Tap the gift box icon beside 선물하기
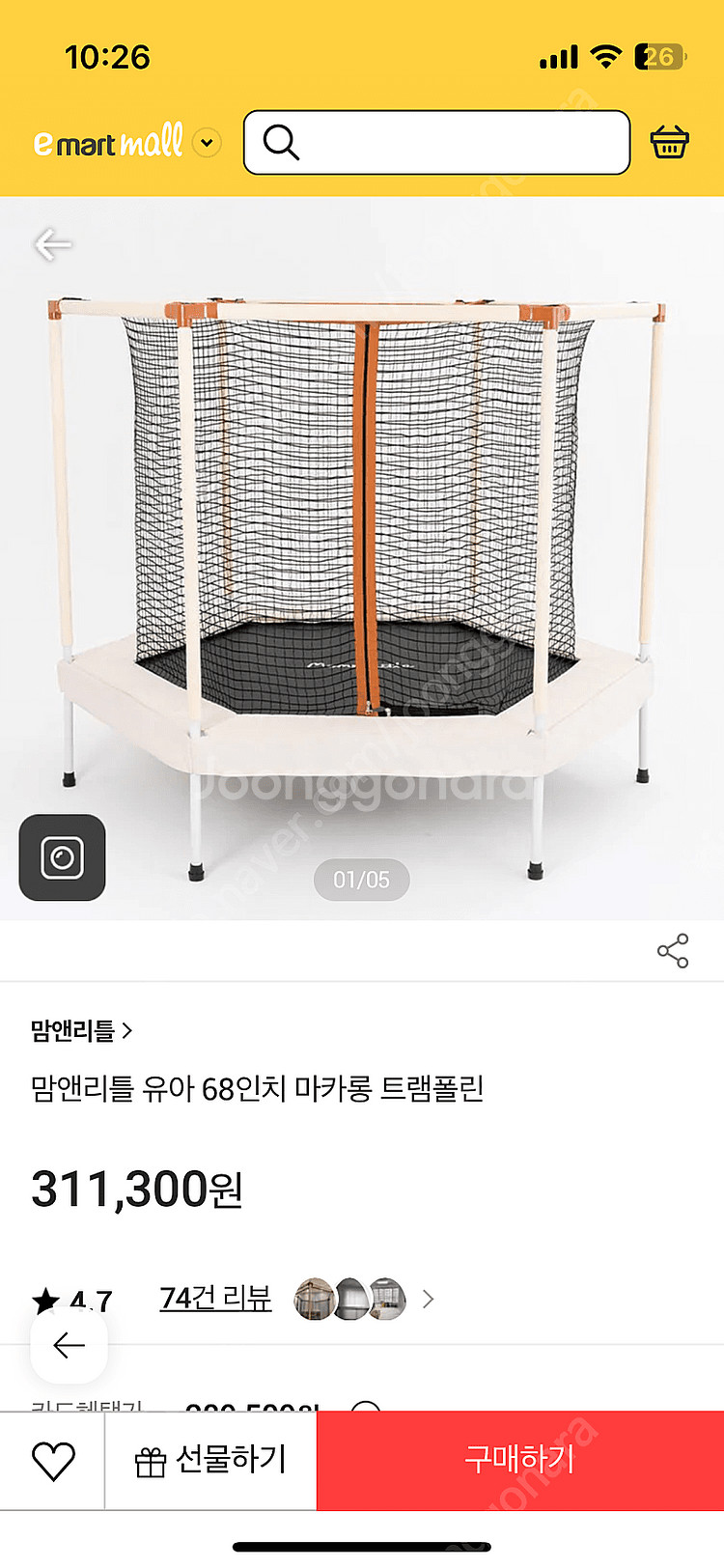The image size is (724, 1568). [x=149, y=1460]
